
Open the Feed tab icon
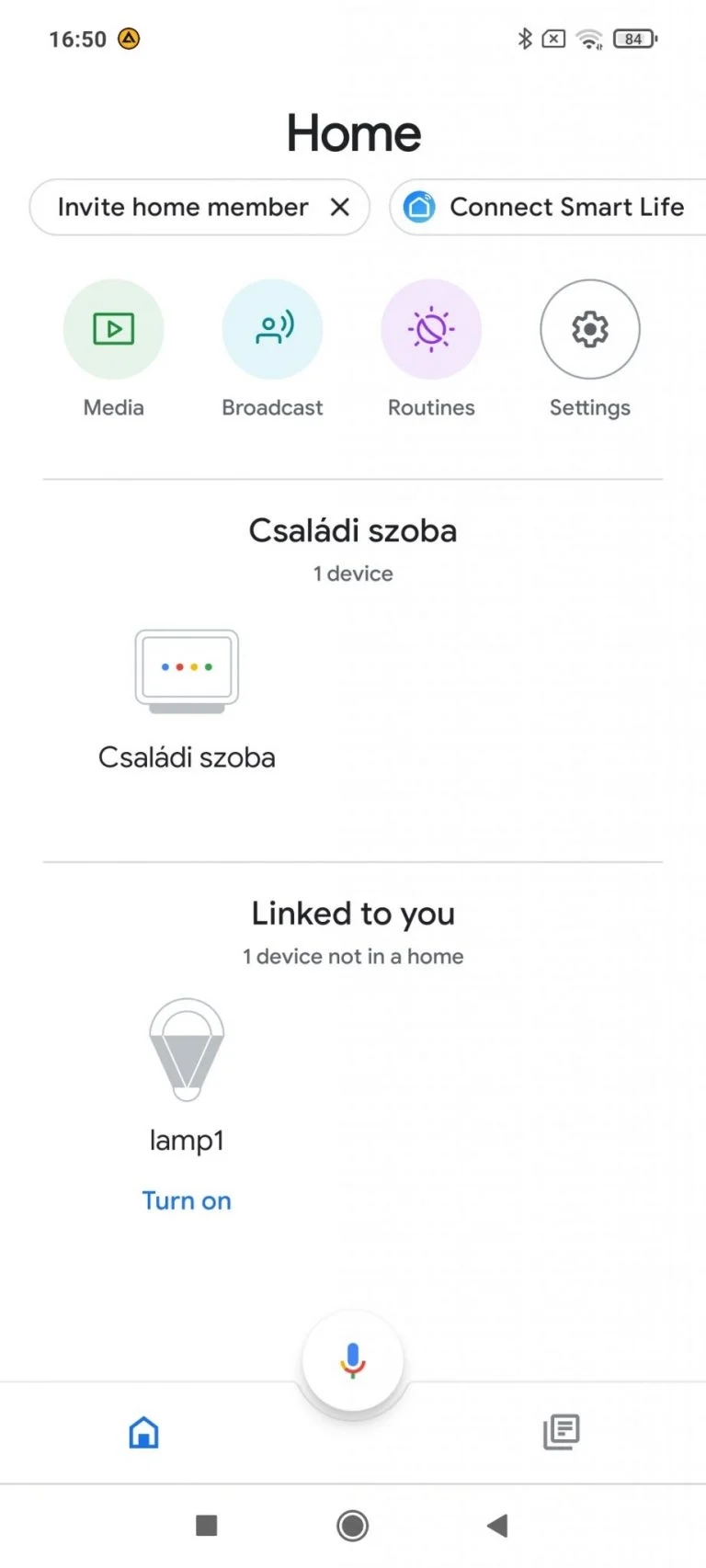click(562, 1432)
